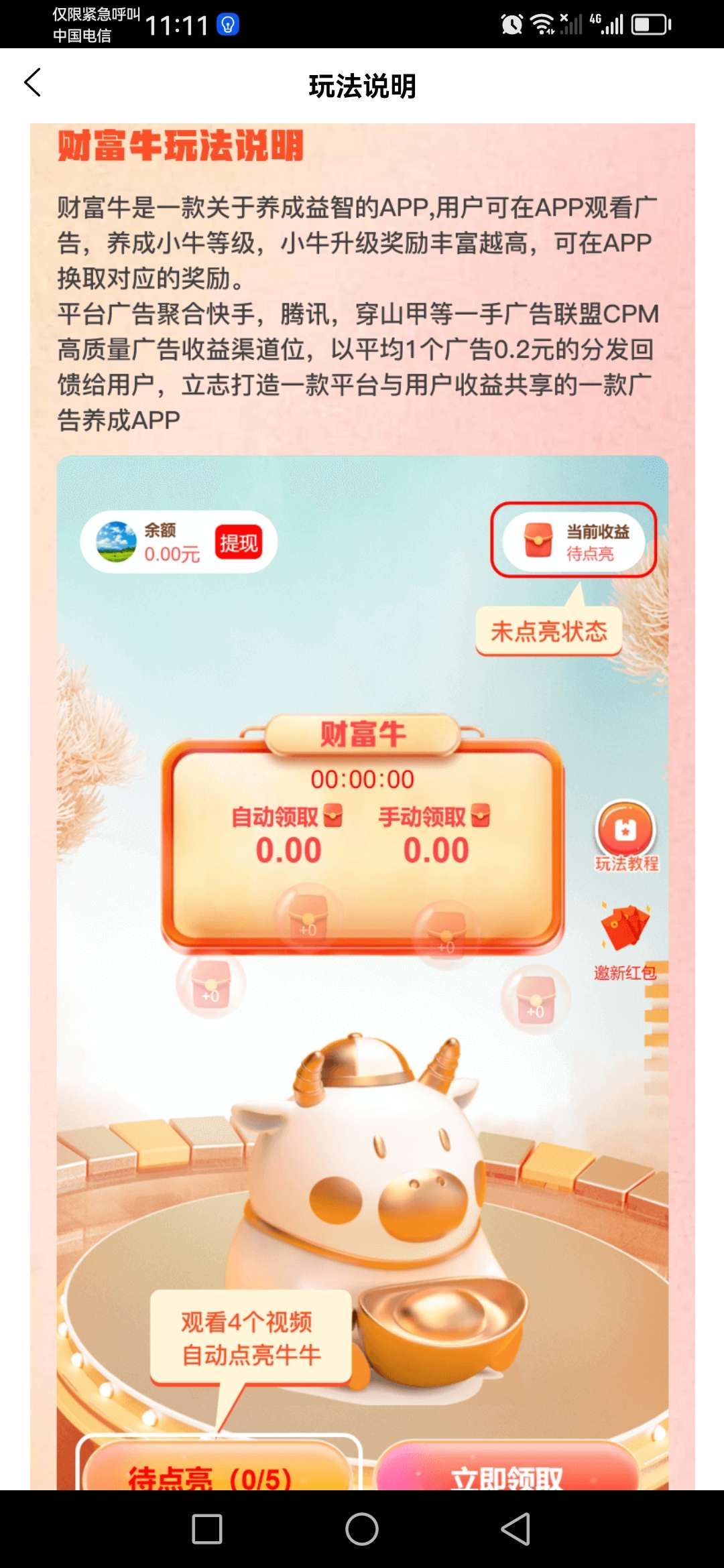The height and width of the screenshot is (1568, 724).
Task: Tap the system home button
Action: tap(362, 1529)
